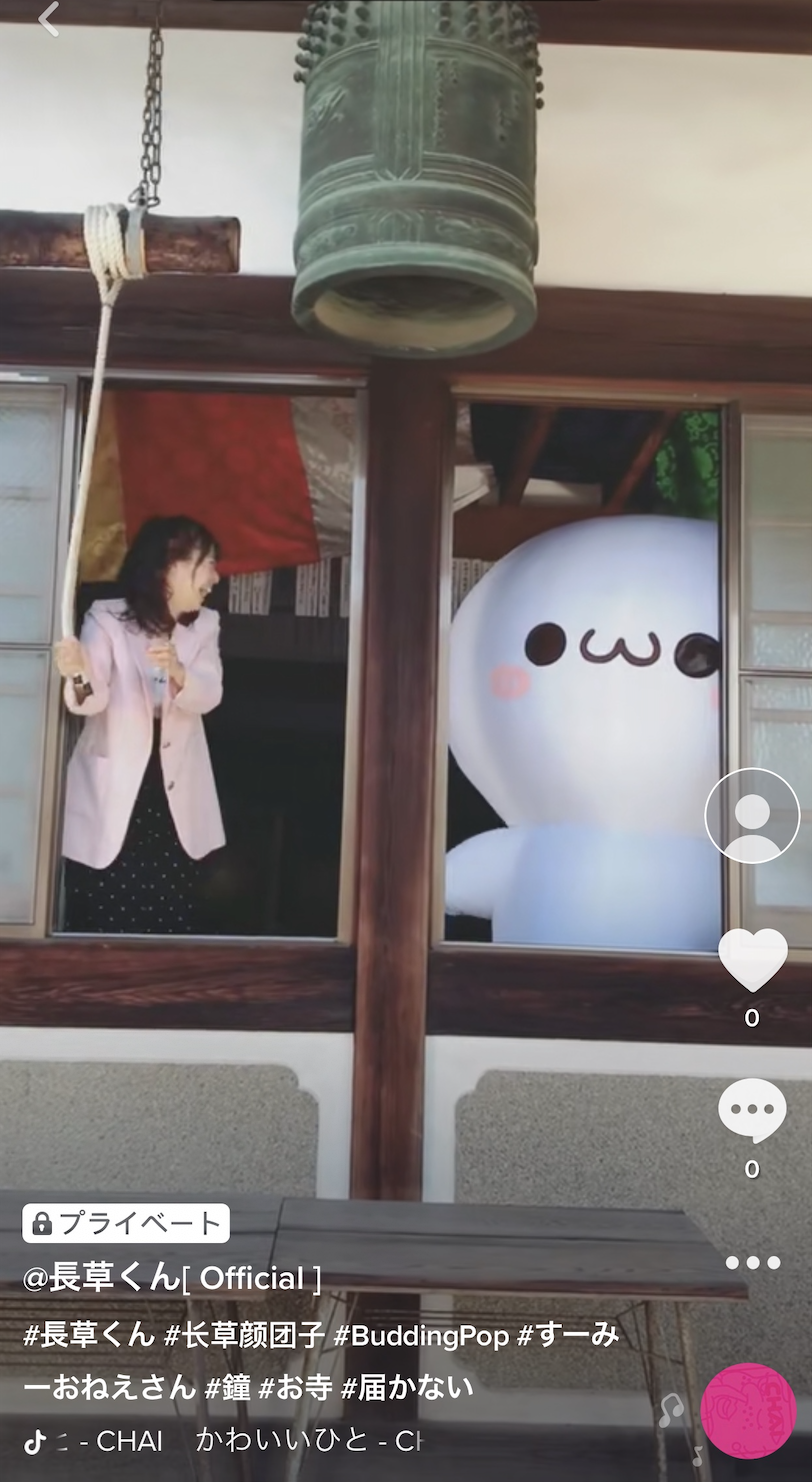Go back with the top-left arrow
812x1482 pixels.
point(48,18)
